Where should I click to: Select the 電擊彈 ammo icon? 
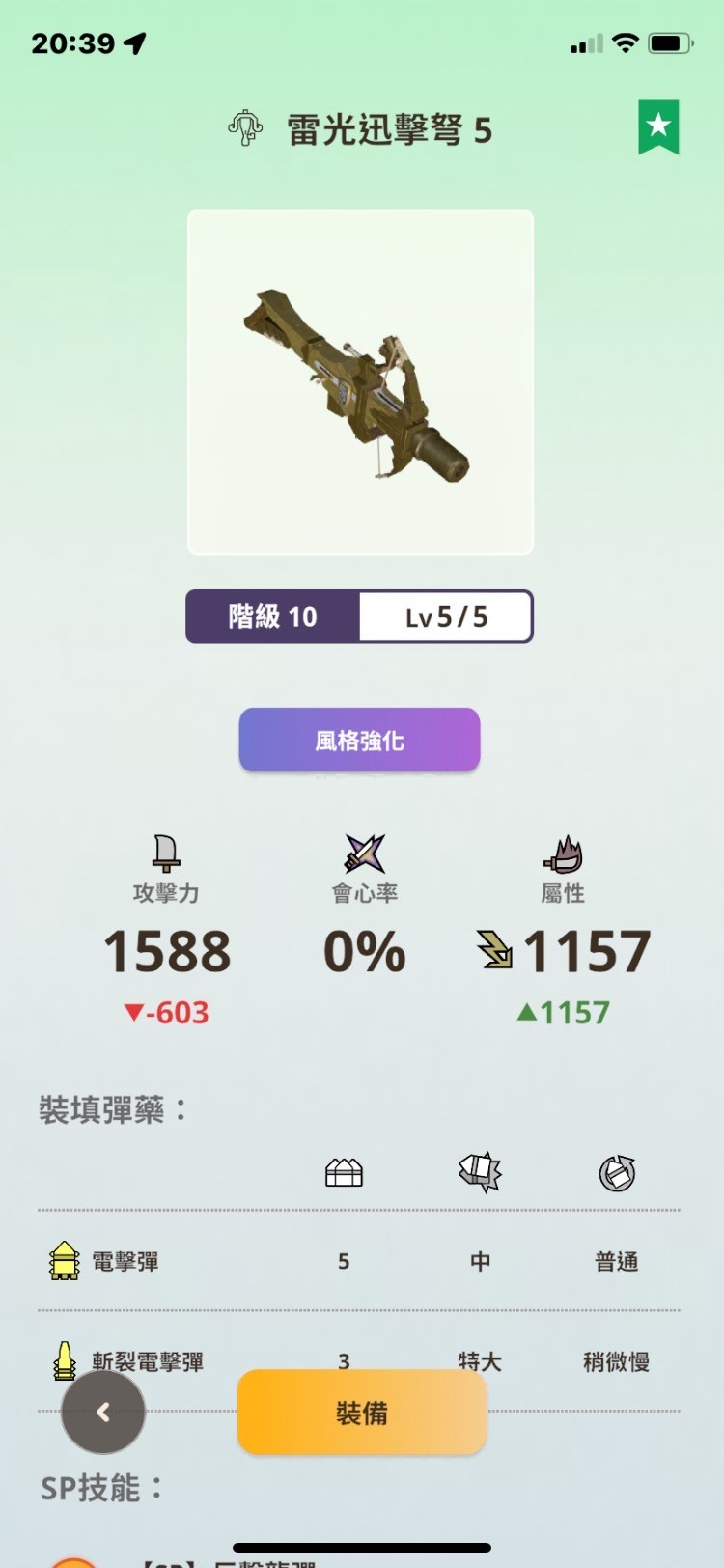click(66, 1260)
